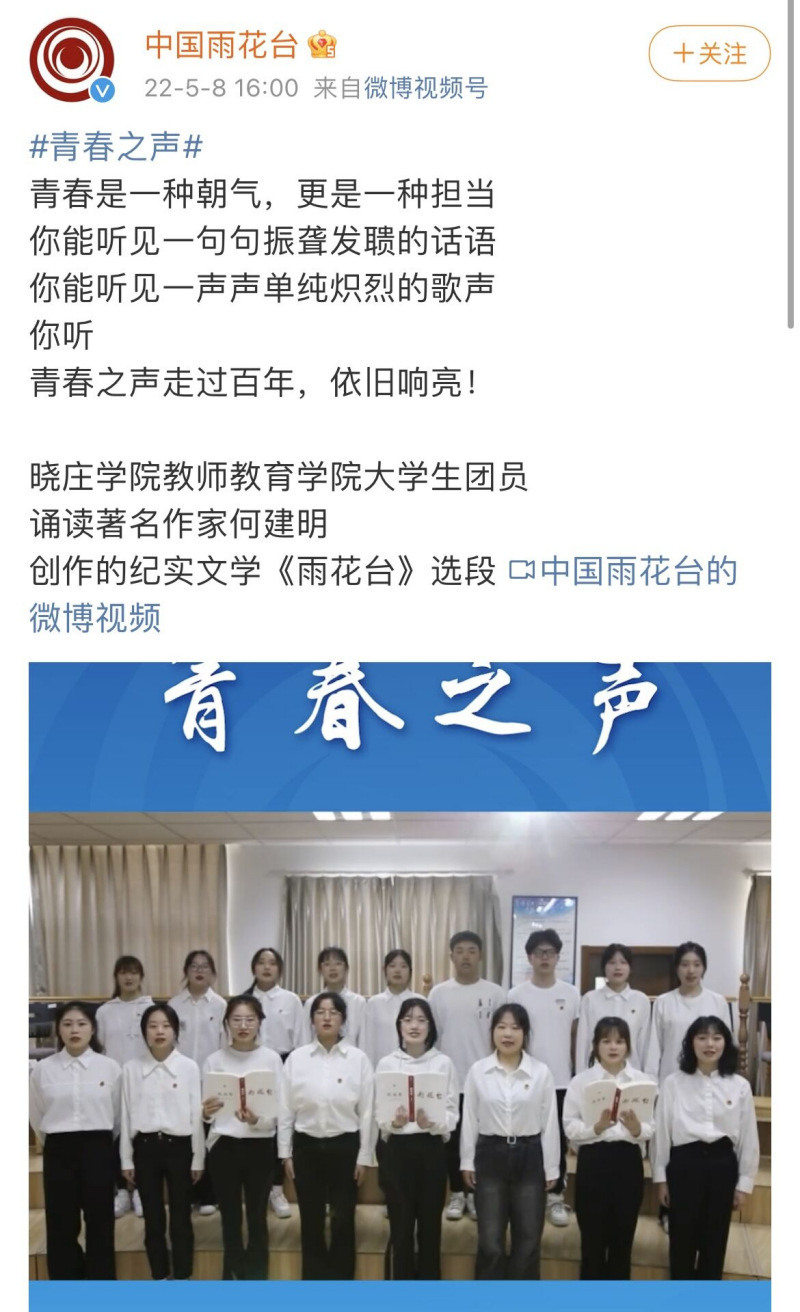Follow 中国雨花台 with the 关注 button
800x1312 pixels.
pyautogui.click(x=709, y=53)
